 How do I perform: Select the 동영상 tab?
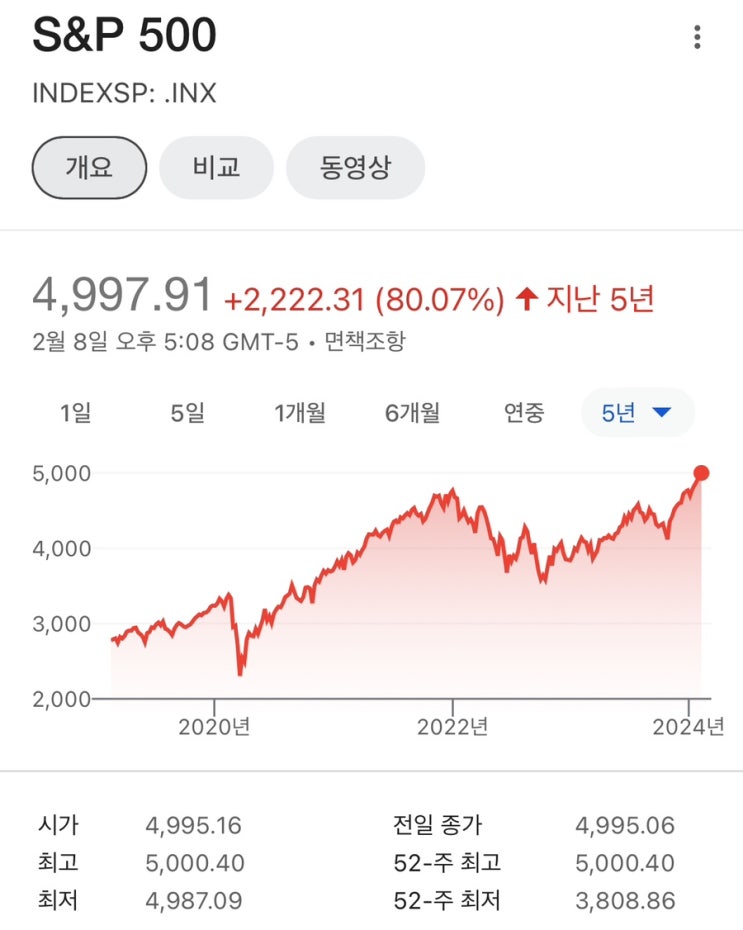354,168
